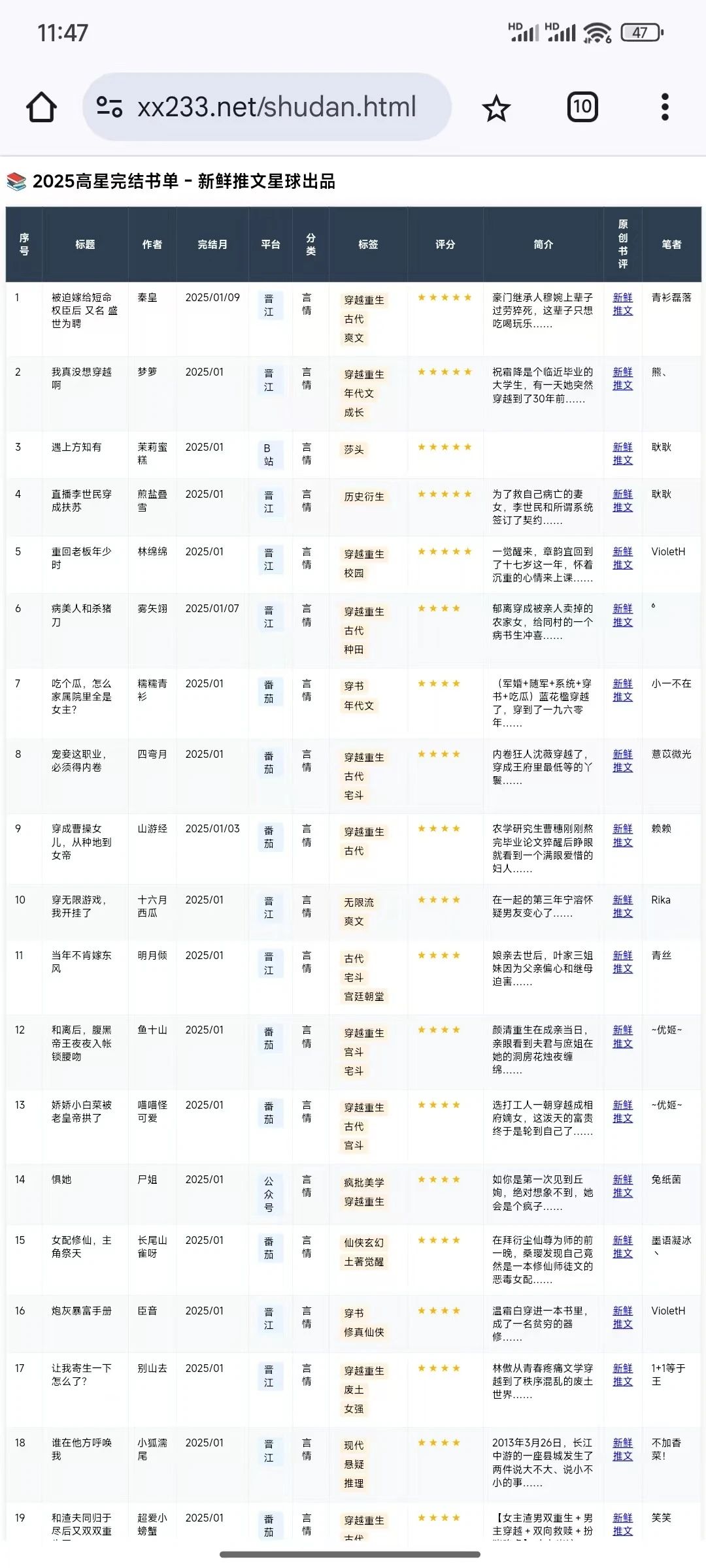Open the 新鲜推文 link for 重回老板年少时
Image resolution: width=706 pixels, height=1568 pixels.
pos(622,558)
